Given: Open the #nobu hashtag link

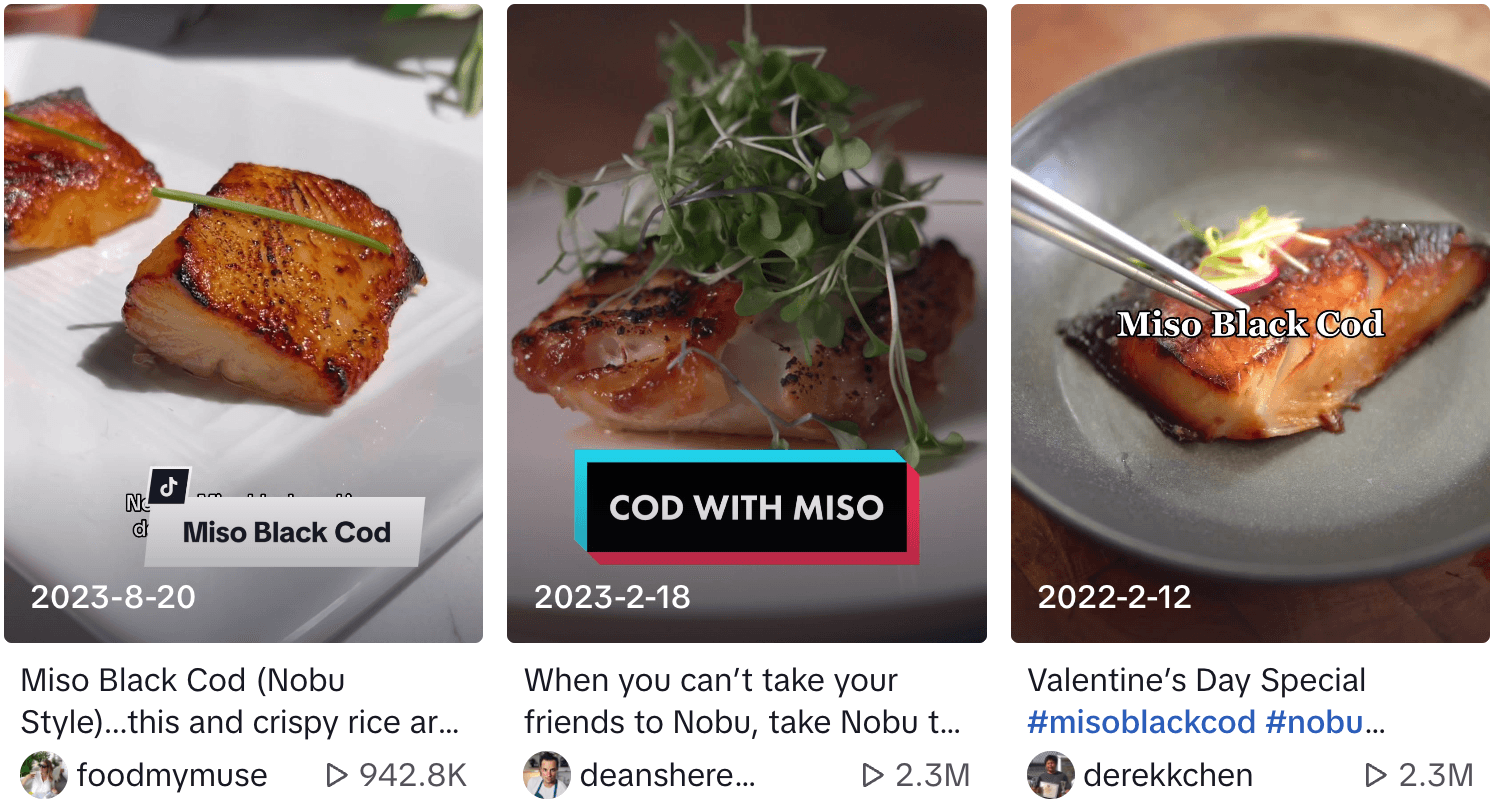Looking at the screenshot, I should pos(1320,723).
